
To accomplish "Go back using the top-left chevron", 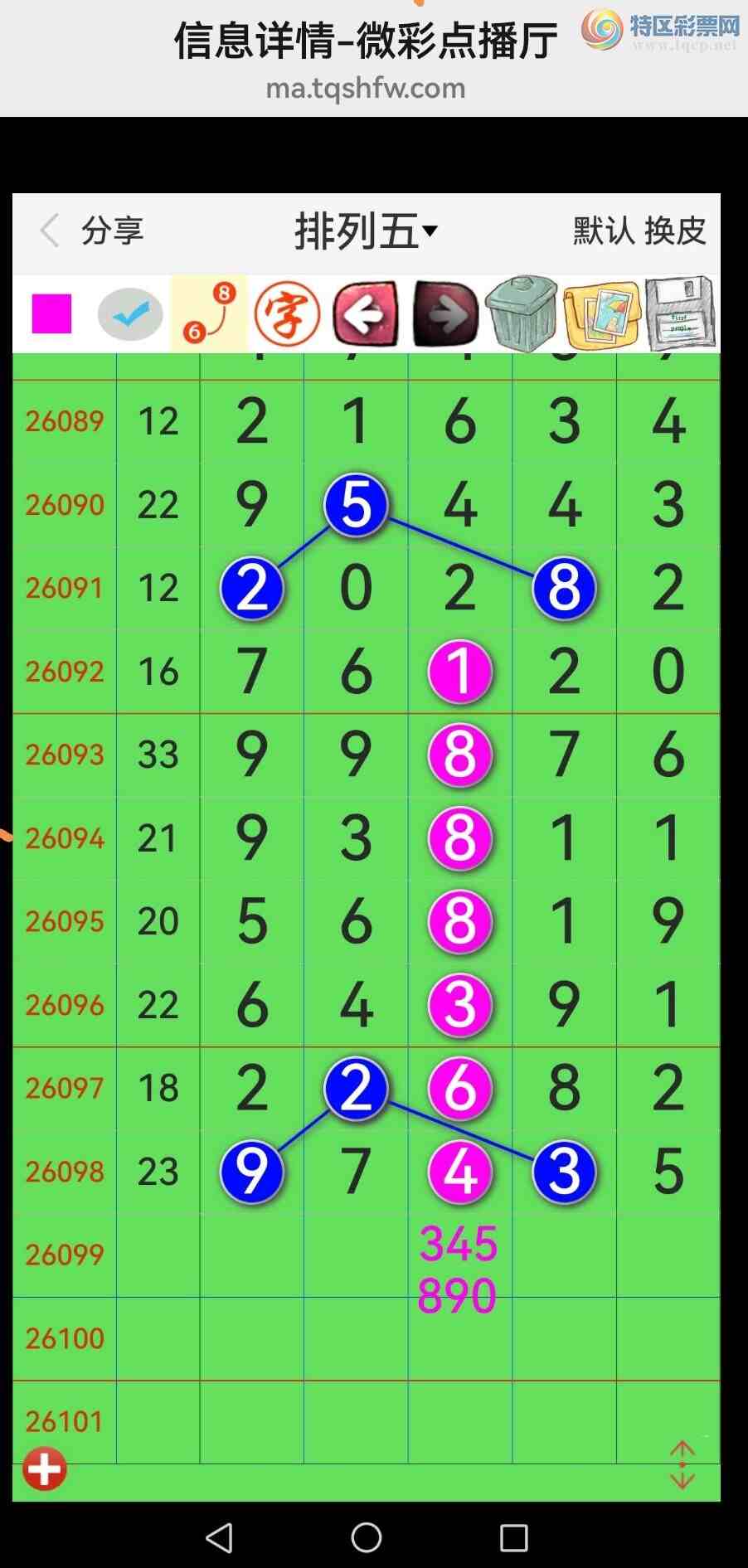I will point(50,231).
